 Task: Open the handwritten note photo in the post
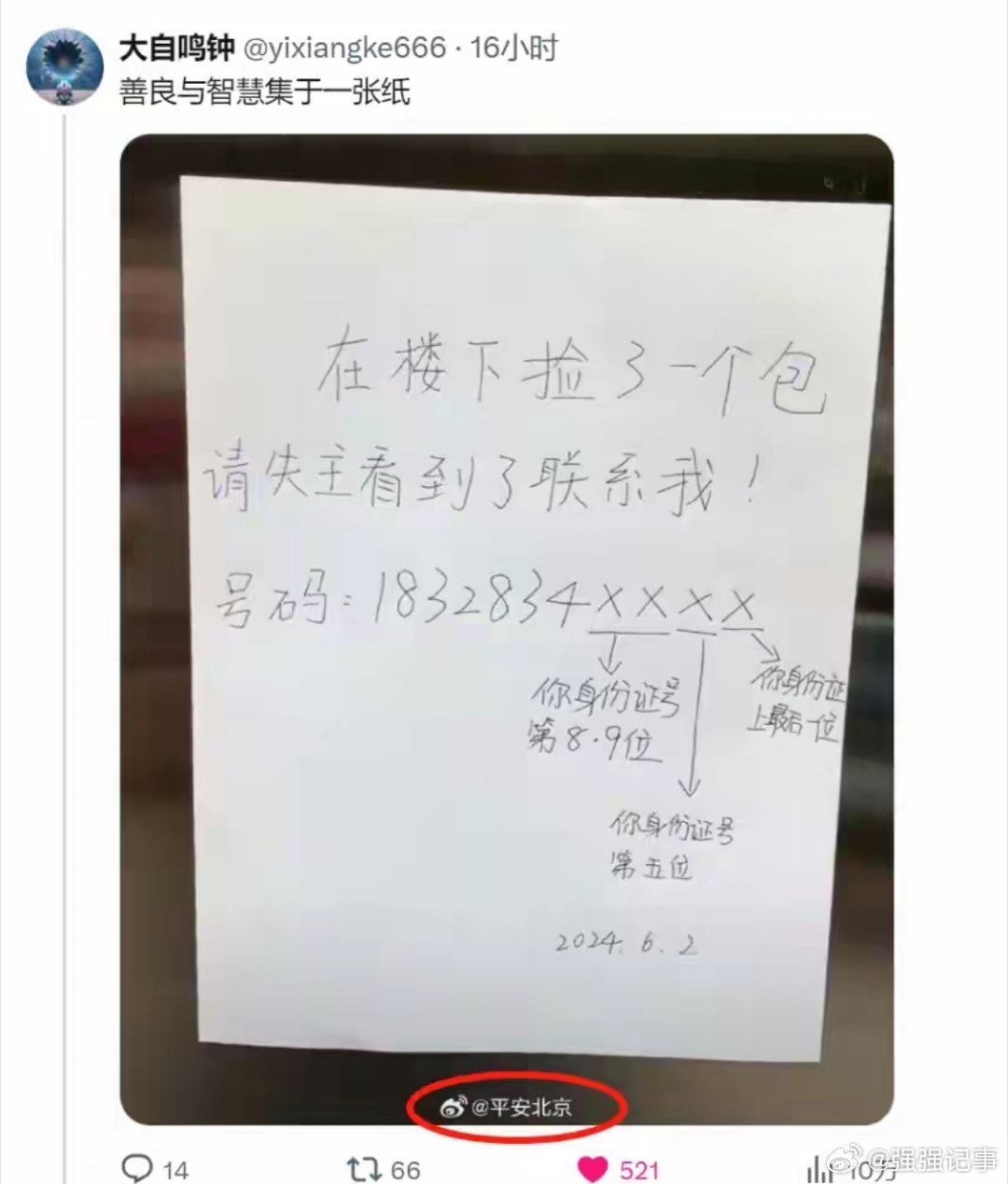click(507, 616)
